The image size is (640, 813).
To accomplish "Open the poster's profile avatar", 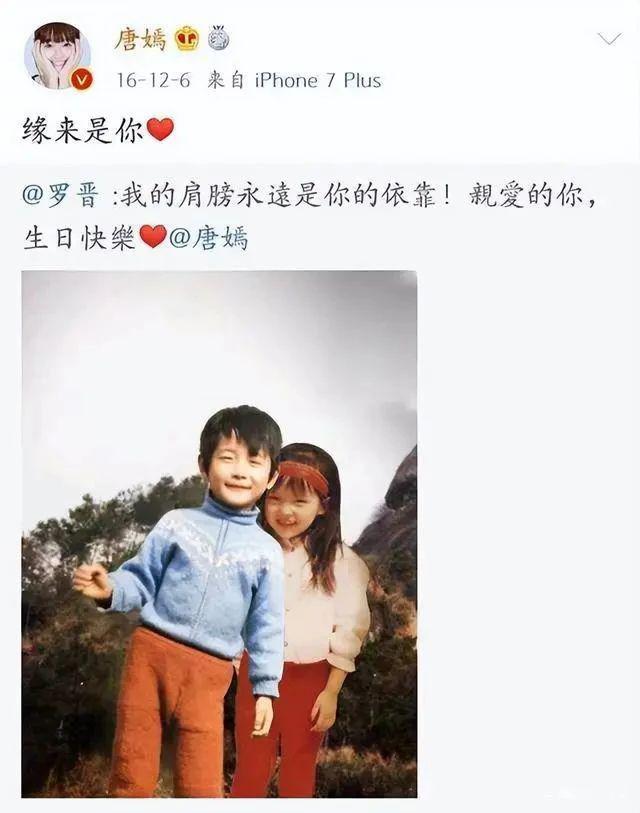I will click(x=57, y=54).
